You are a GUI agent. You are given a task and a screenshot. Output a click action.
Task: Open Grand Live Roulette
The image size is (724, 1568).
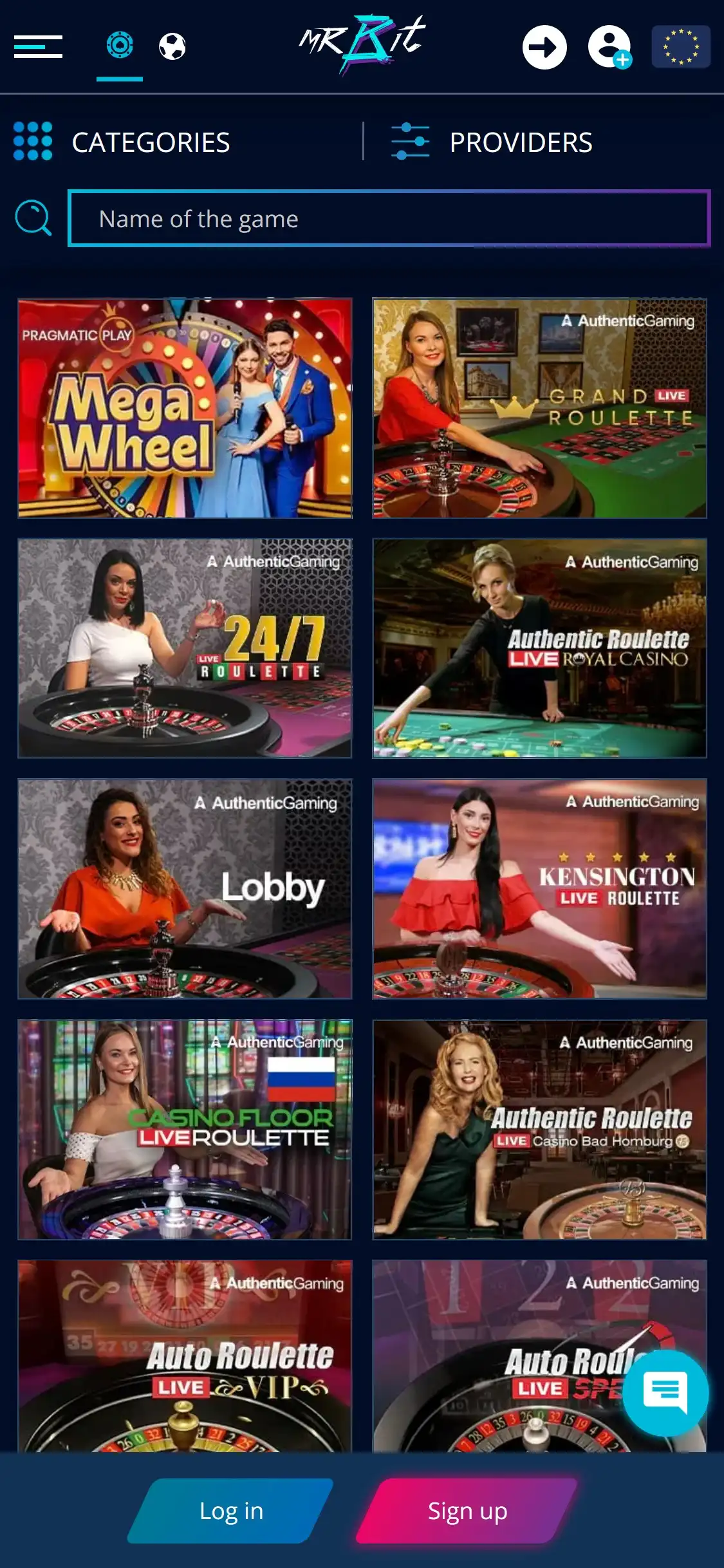click(x=539, y=408)
